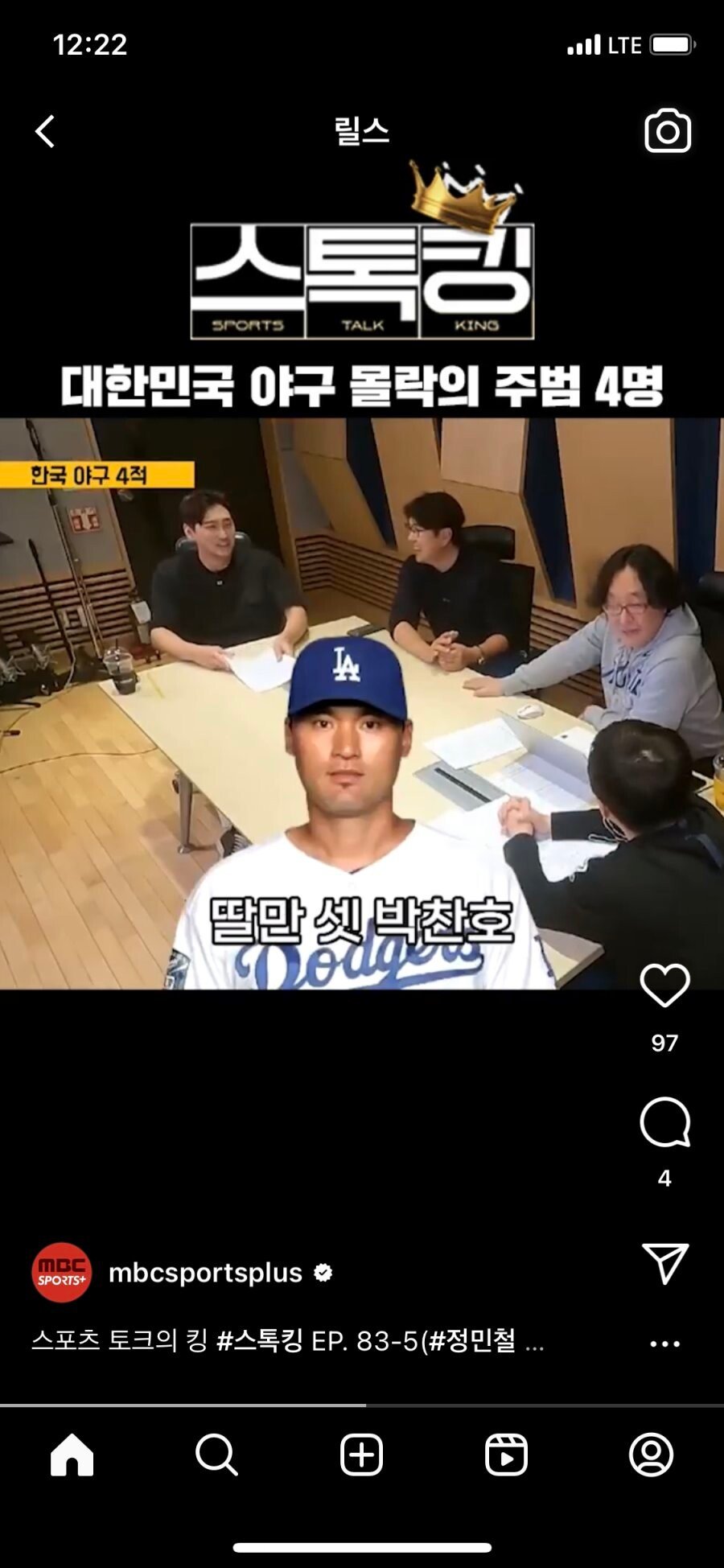Switch to the Reels tab
This screenshot has width=724, height=1568.
click(506, 1455)
